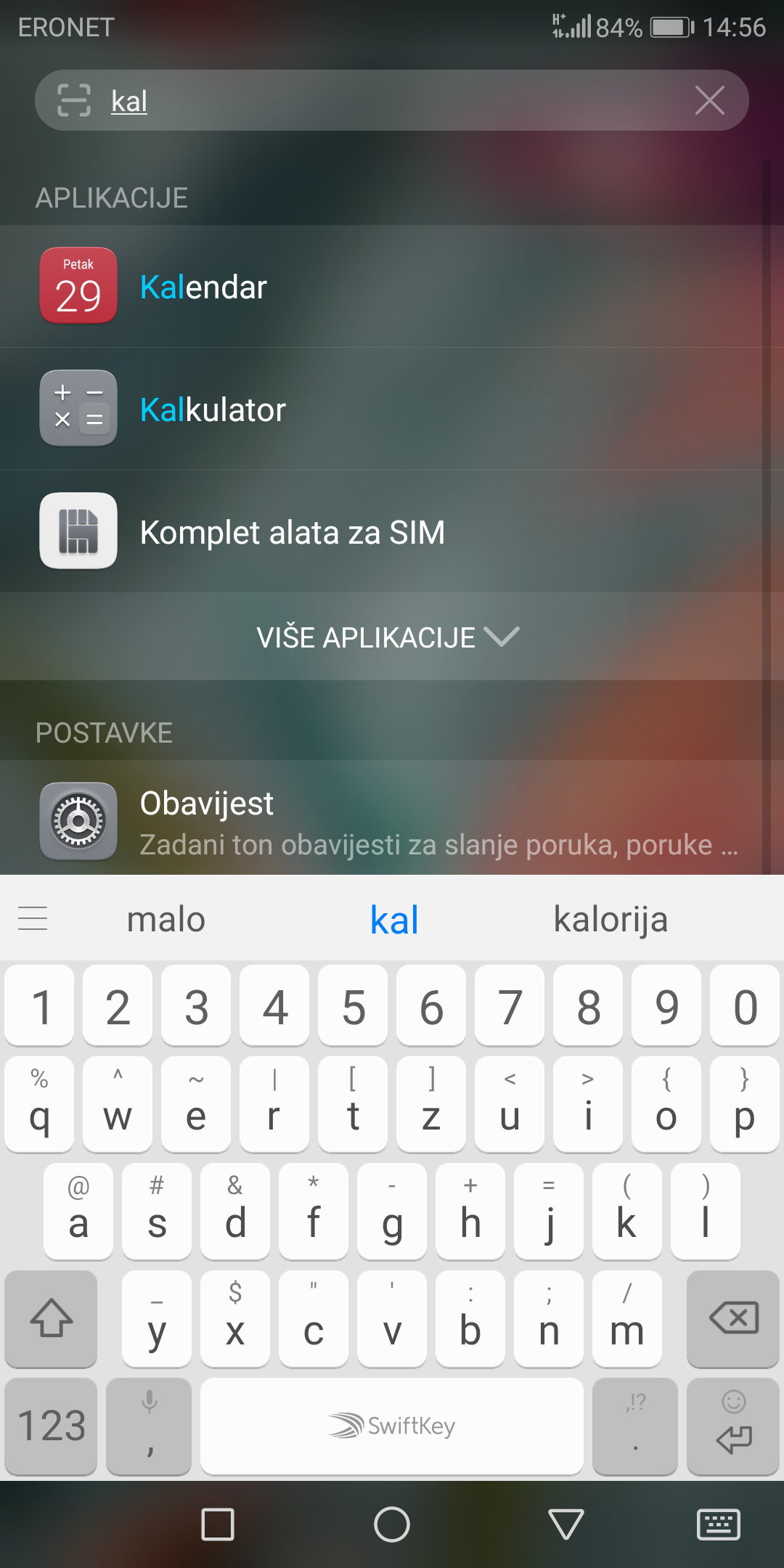784x1568 pixels.
Task: Open the Kalendar app
Action: click(x=203, y=287)
